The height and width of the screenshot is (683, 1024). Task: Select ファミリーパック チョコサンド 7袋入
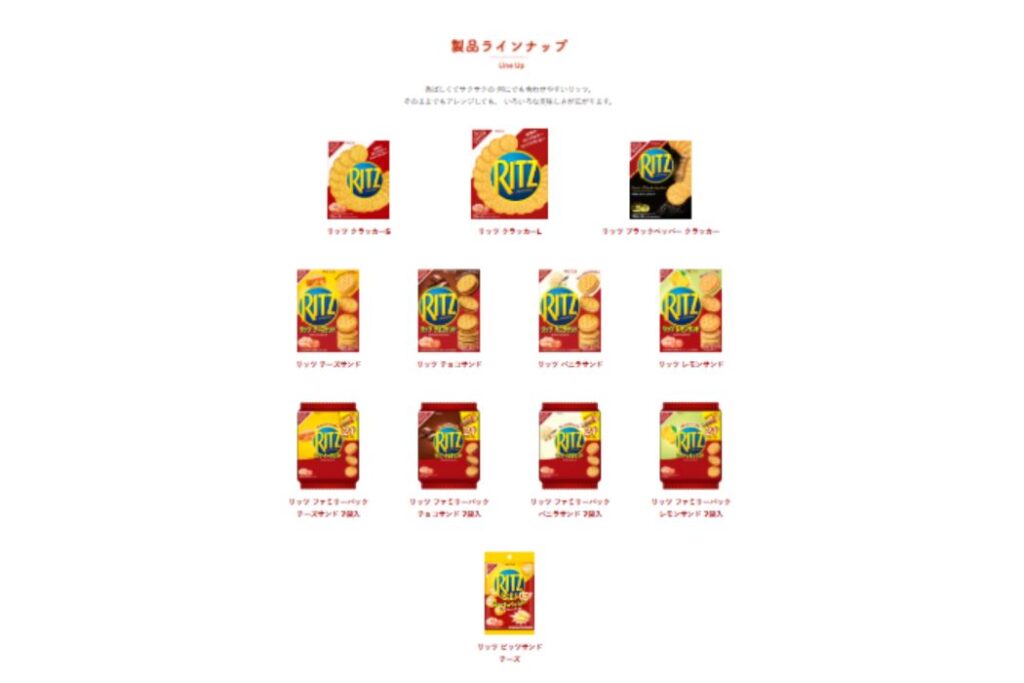(449, 445)
